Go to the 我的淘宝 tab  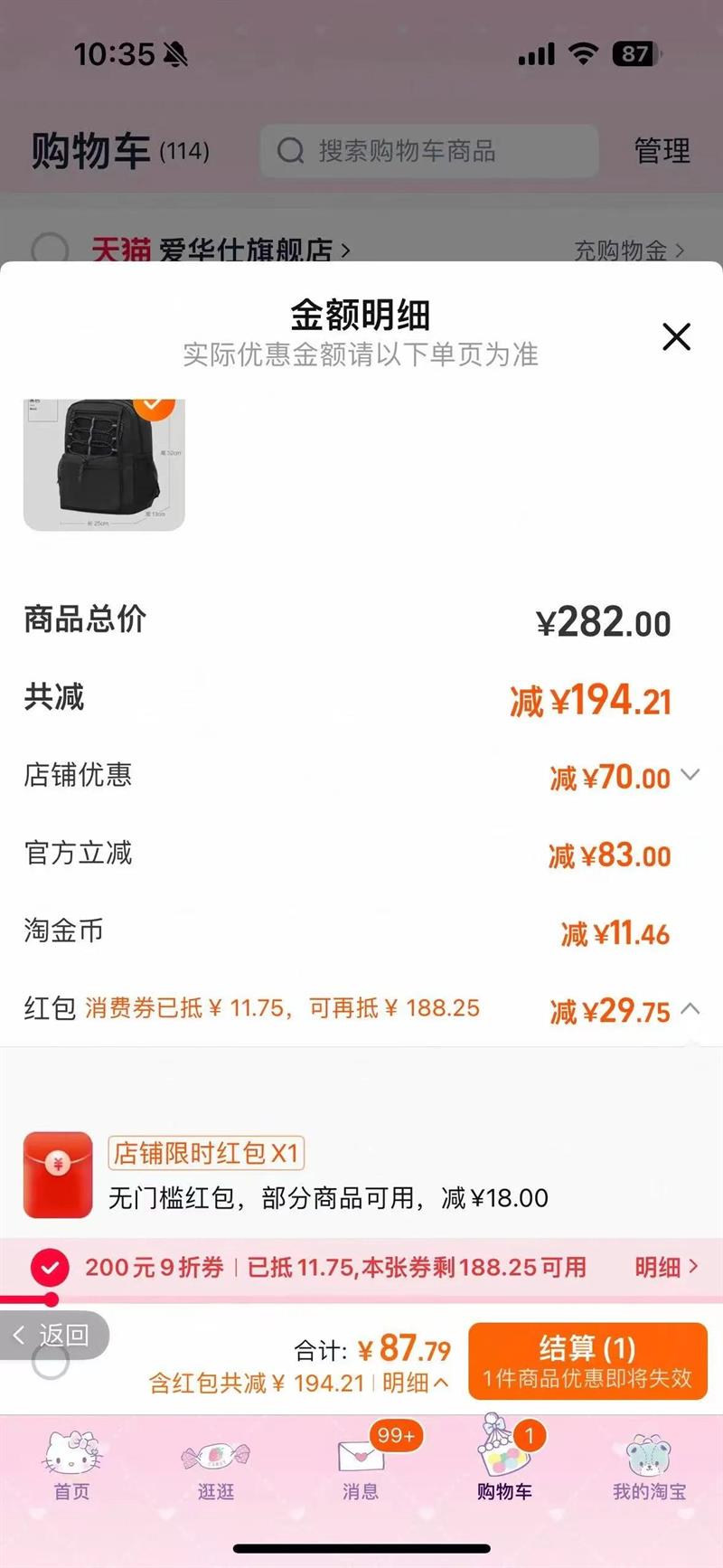(649, 1467)
